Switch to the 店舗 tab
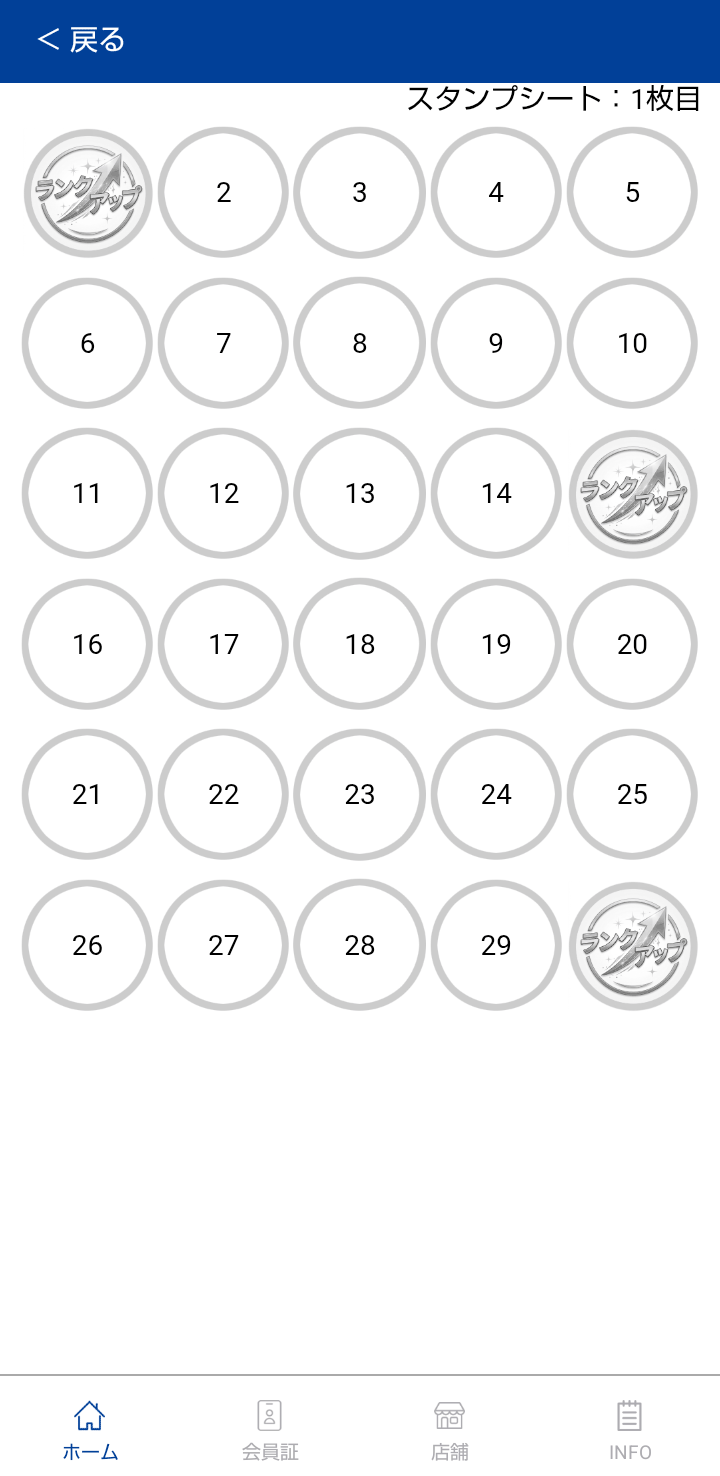The image size is (720, 1476). [450, 1428]
